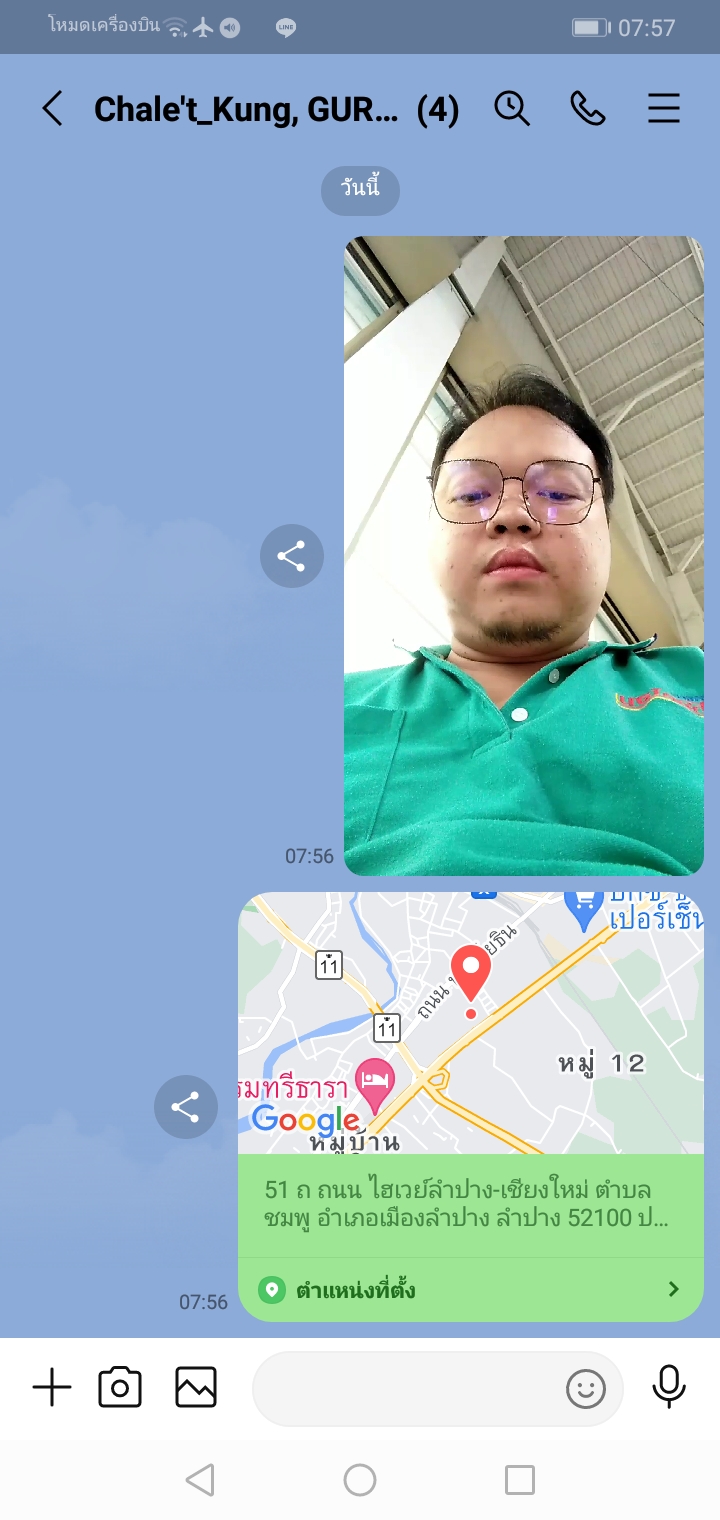Record a voice message
This screenshot has width=720, height=1520.
[x=669, y=1388]
